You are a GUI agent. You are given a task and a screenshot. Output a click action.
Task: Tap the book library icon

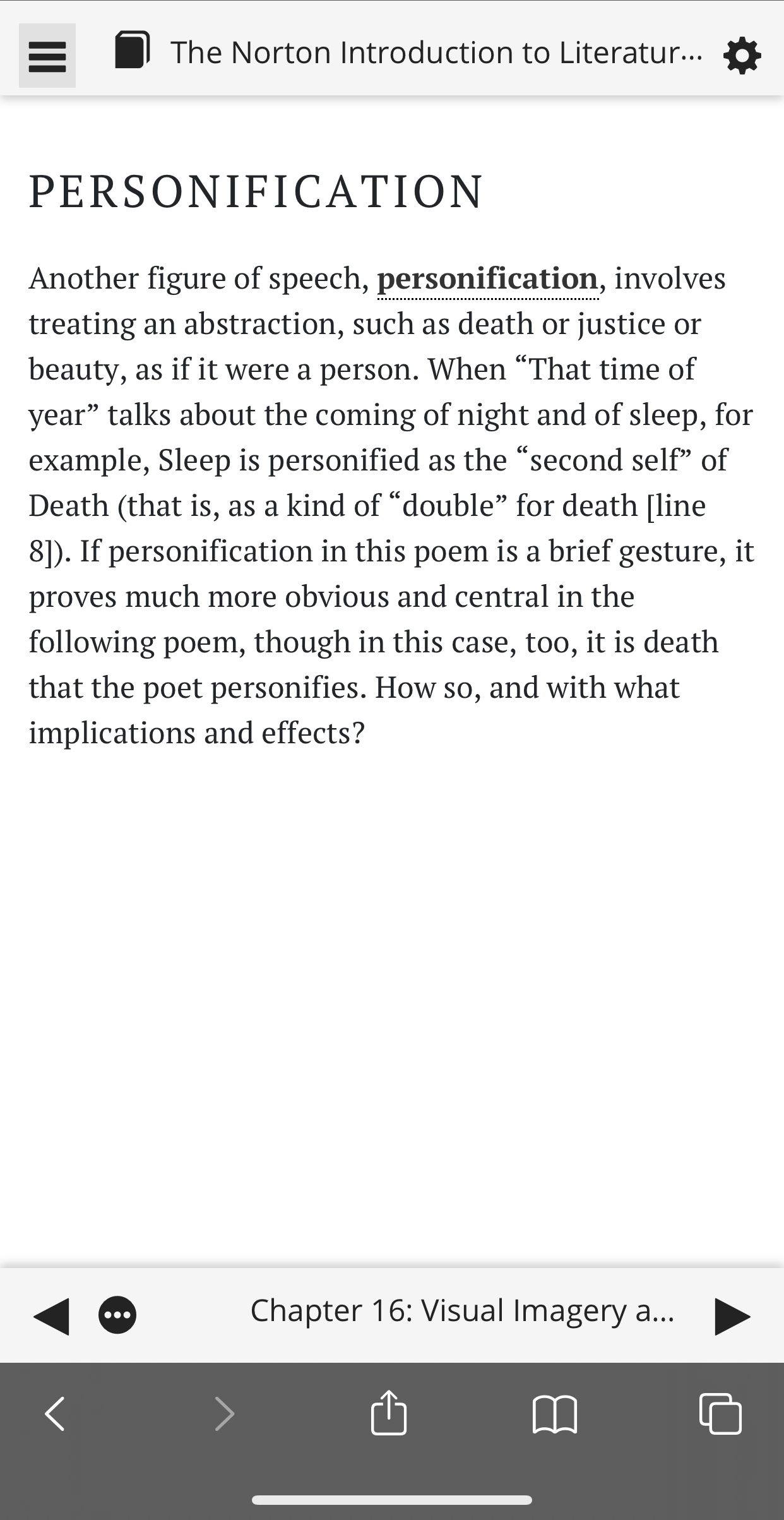click(x=133, y=51)
